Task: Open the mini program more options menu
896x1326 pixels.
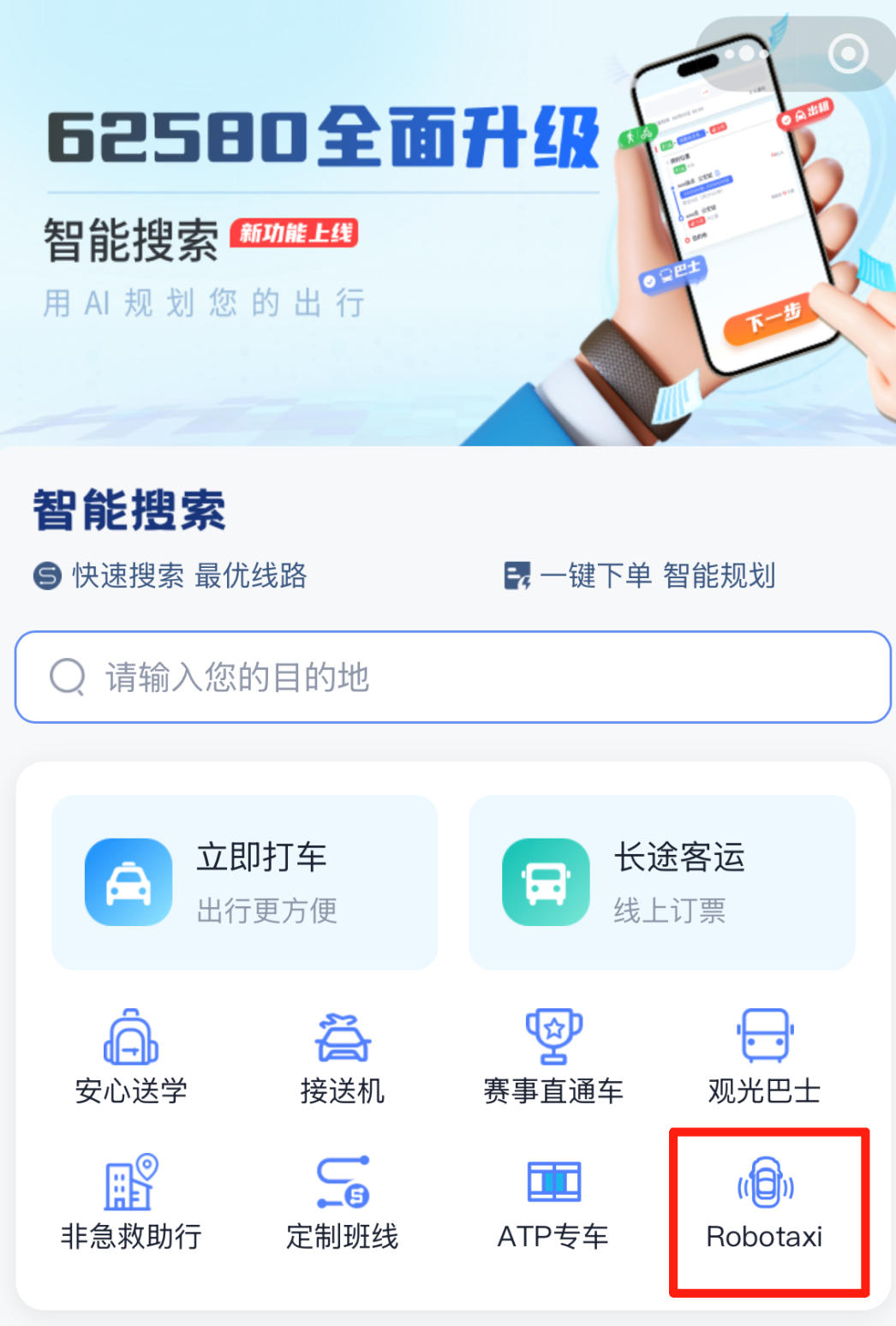Action: pyautogui.click(x=745, y=54)
